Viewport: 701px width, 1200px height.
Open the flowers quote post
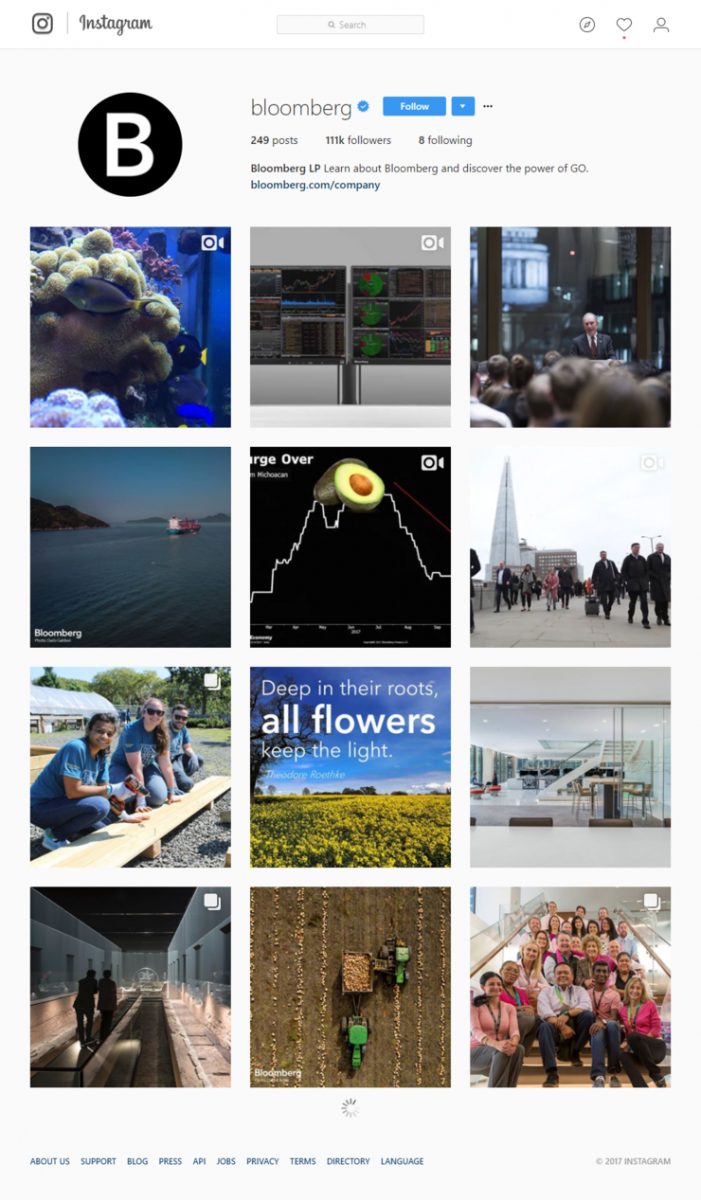pos(350,767)
